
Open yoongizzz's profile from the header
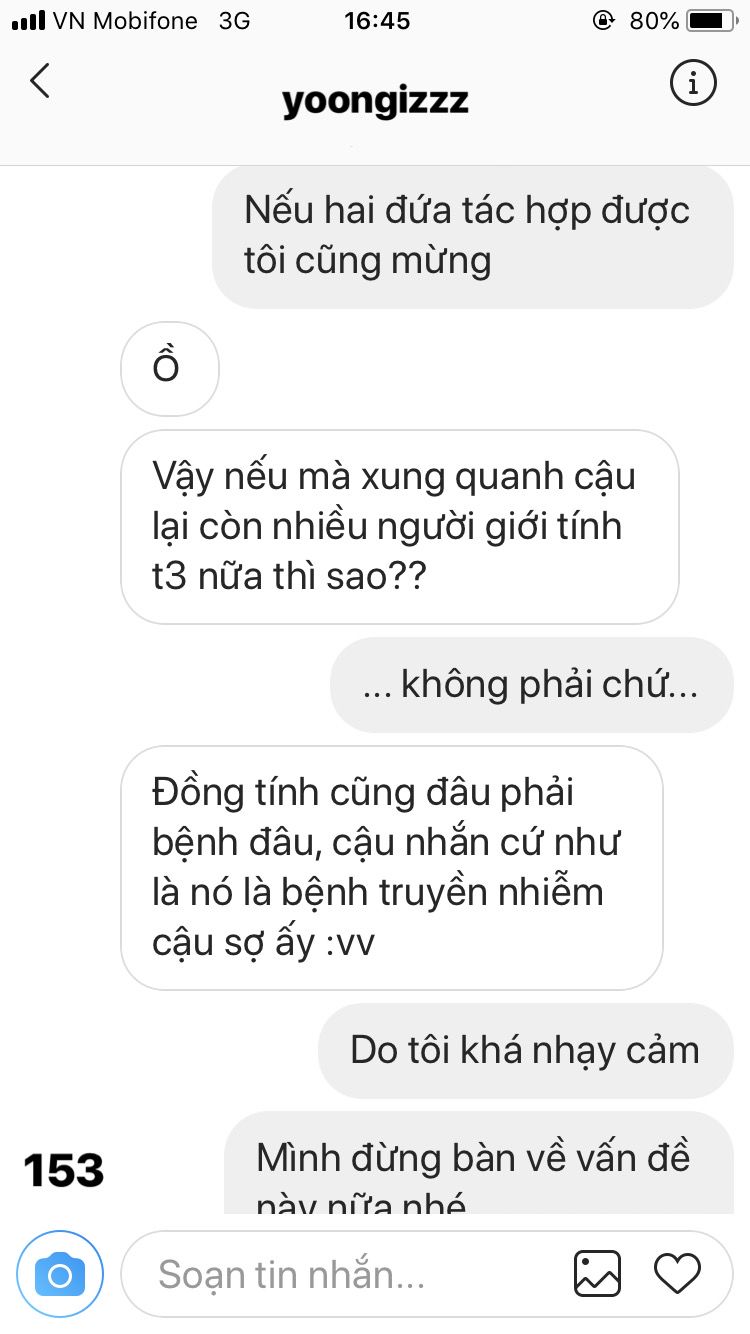(375, 101)
